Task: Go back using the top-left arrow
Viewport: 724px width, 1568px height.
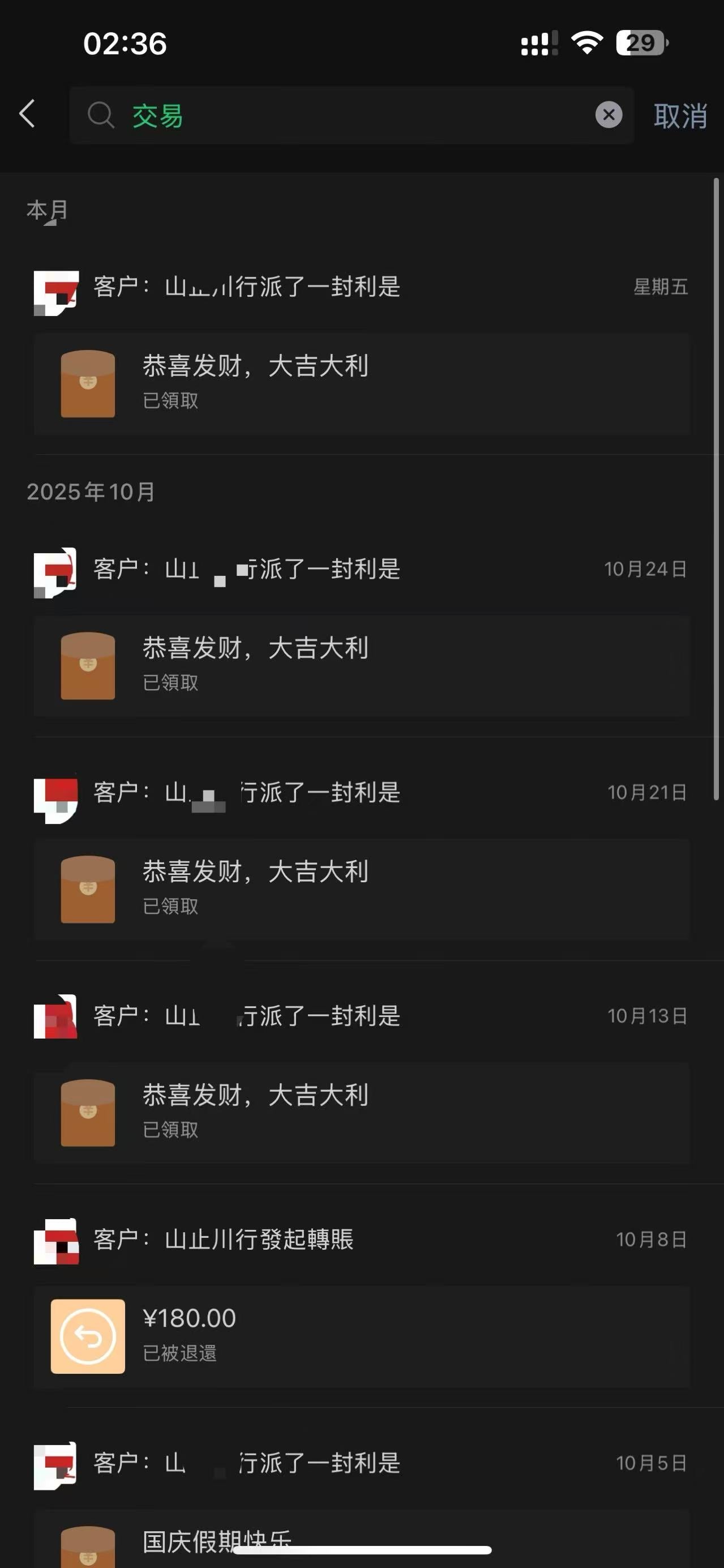Action: click(x=27, y=114)
